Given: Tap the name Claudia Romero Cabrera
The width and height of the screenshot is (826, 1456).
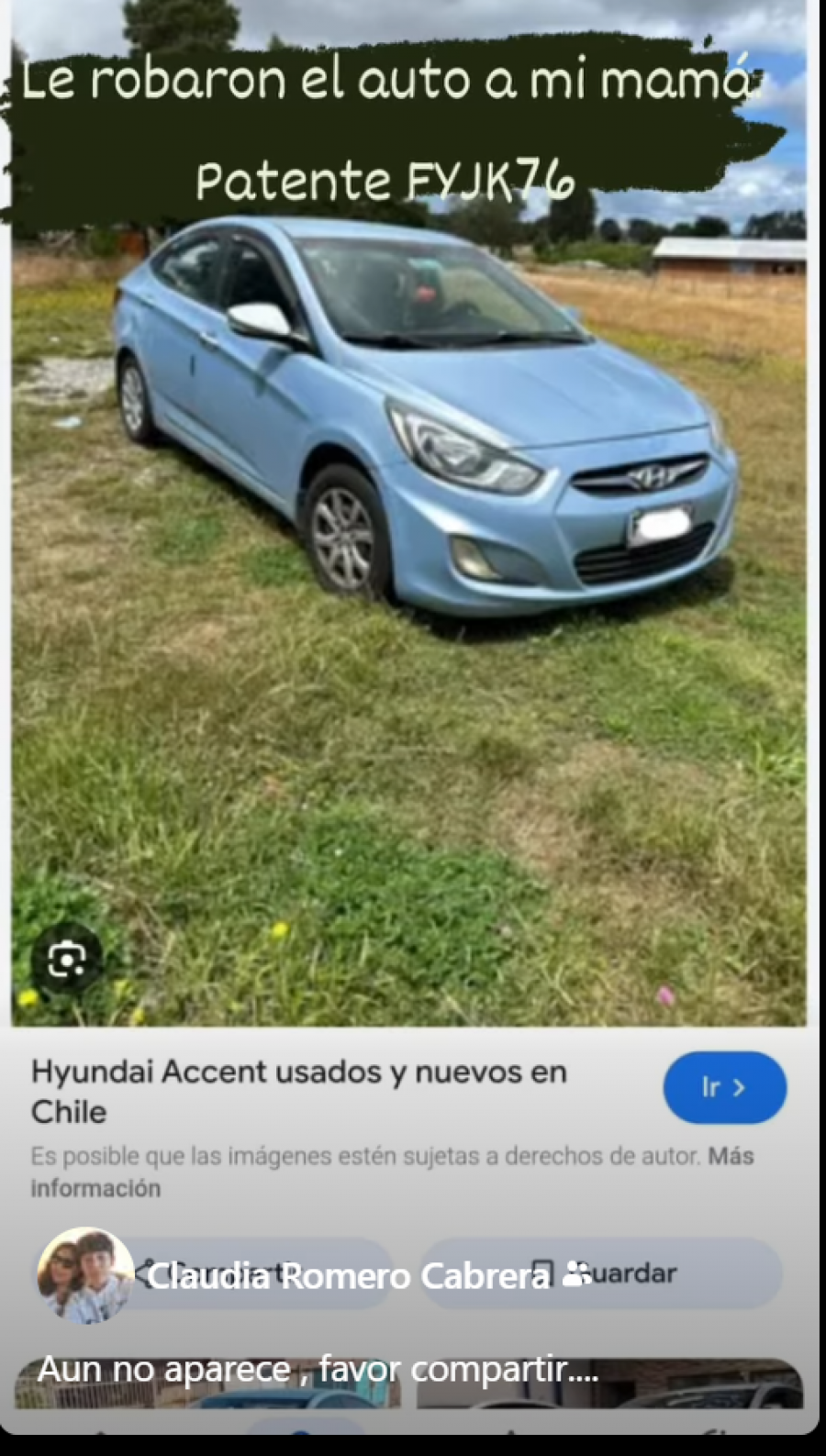Looking at the screenshot, I should coord(348,1276).
